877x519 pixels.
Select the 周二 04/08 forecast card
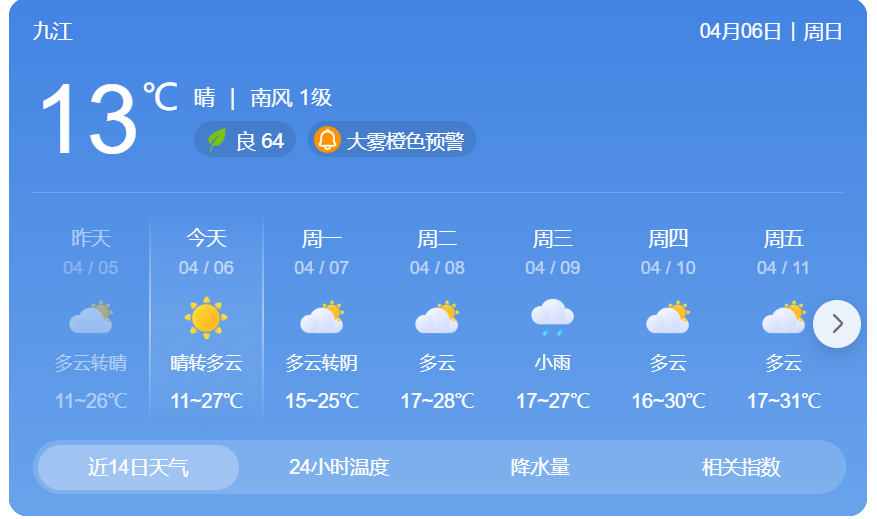pos(437,320)
